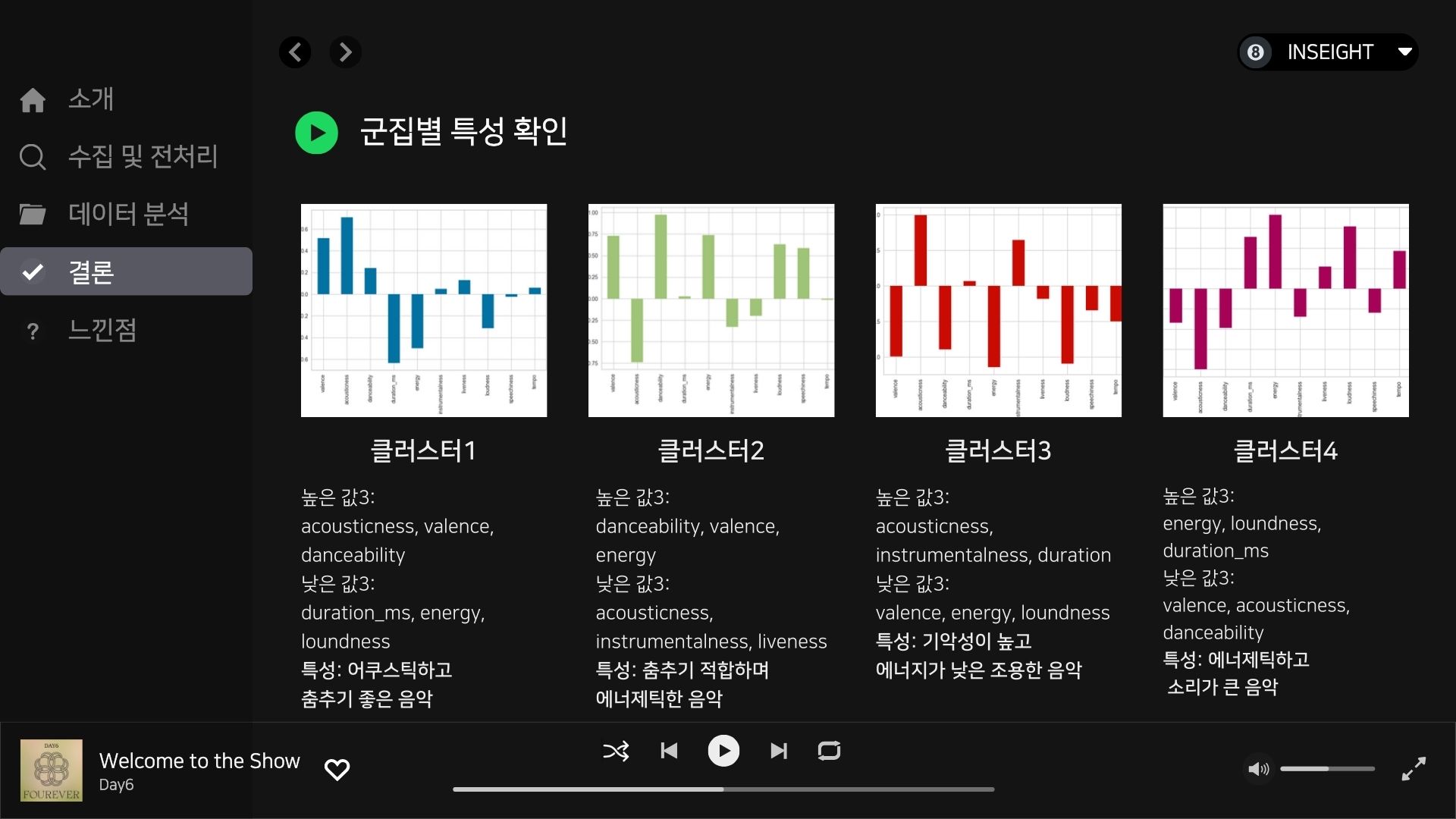Go forward with the right arrow
The height and width of the screenshot is (819, 1456).
[346, 52]
